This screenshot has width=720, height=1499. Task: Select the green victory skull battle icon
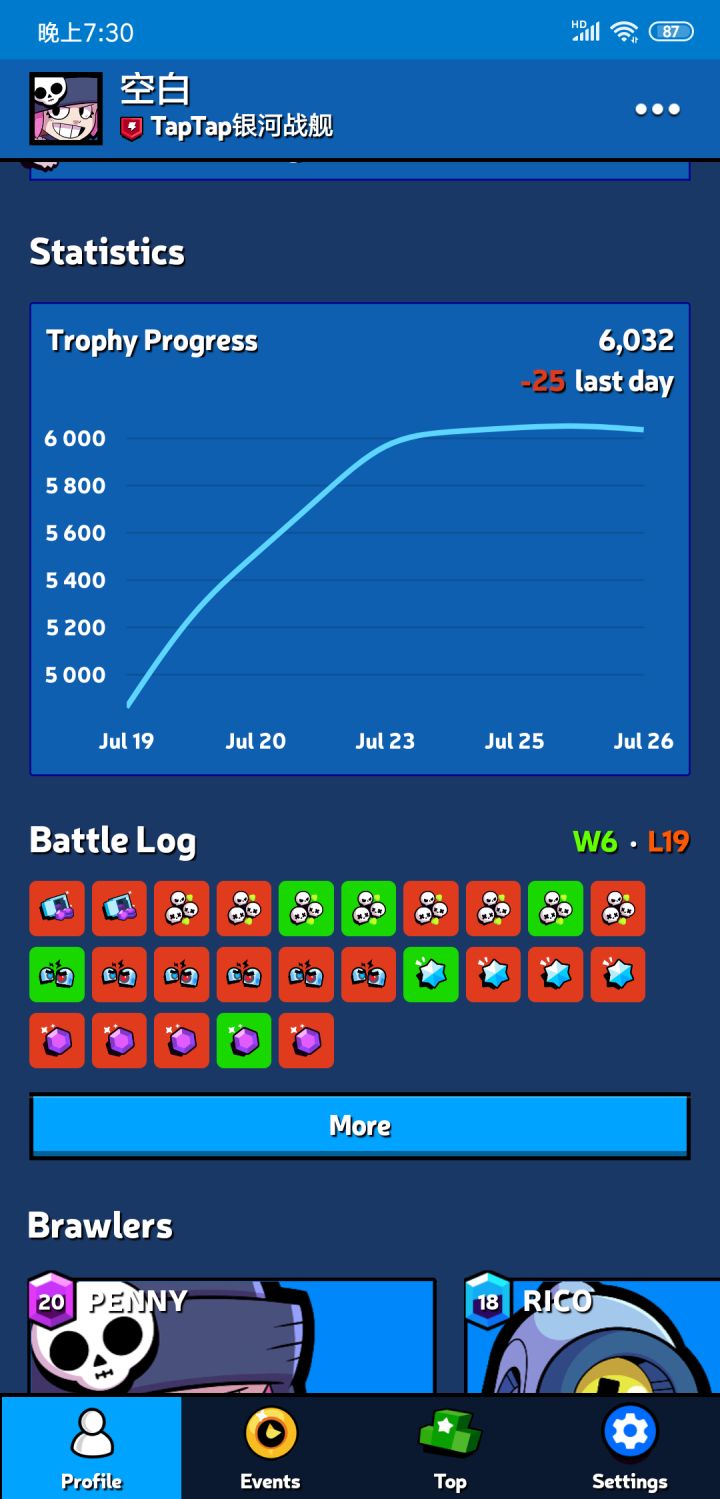306,908
